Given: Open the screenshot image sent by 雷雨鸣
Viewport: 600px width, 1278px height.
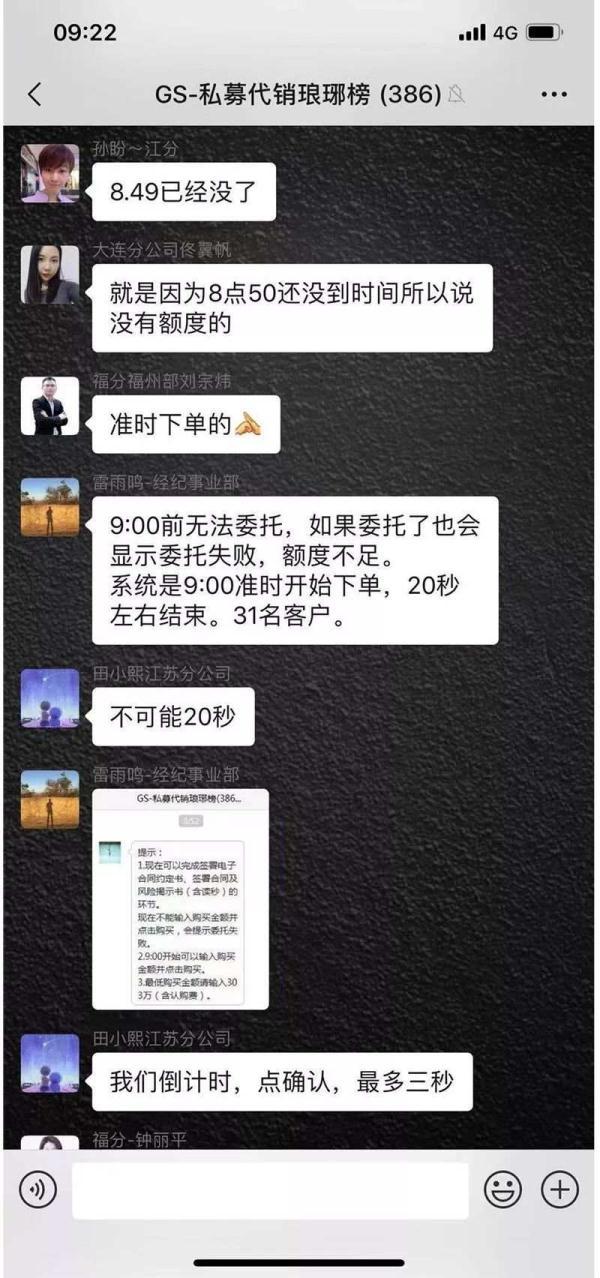Looking at the screenshot, I should [181, 898].
